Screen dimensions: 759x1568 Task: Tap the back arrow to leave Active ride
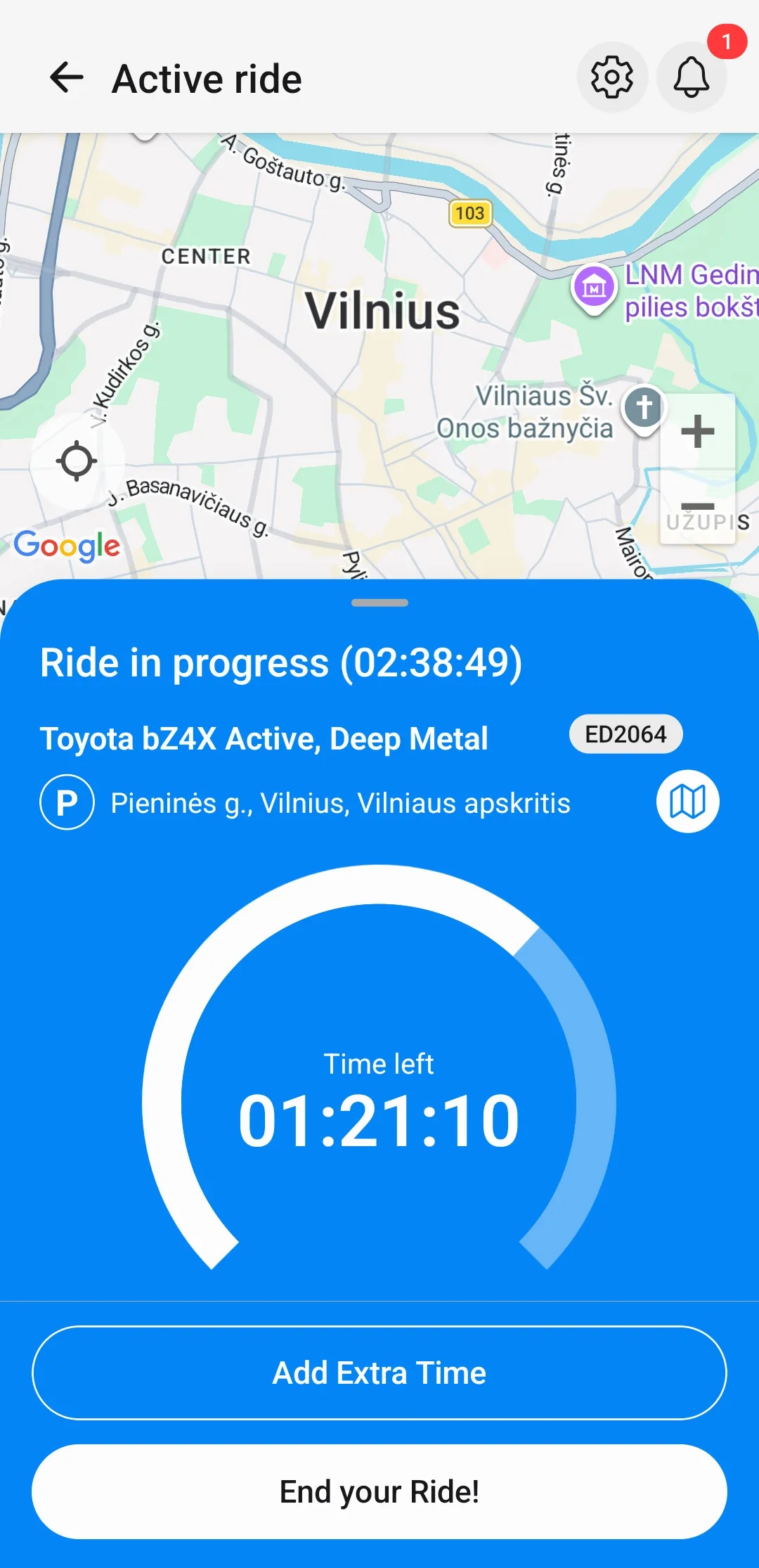66,77
